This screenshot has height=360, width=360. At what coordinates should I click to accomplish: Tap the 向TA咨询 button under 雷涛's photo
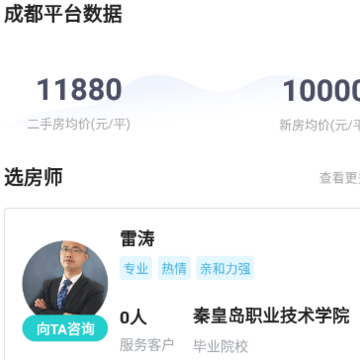[x=65, y=329]
